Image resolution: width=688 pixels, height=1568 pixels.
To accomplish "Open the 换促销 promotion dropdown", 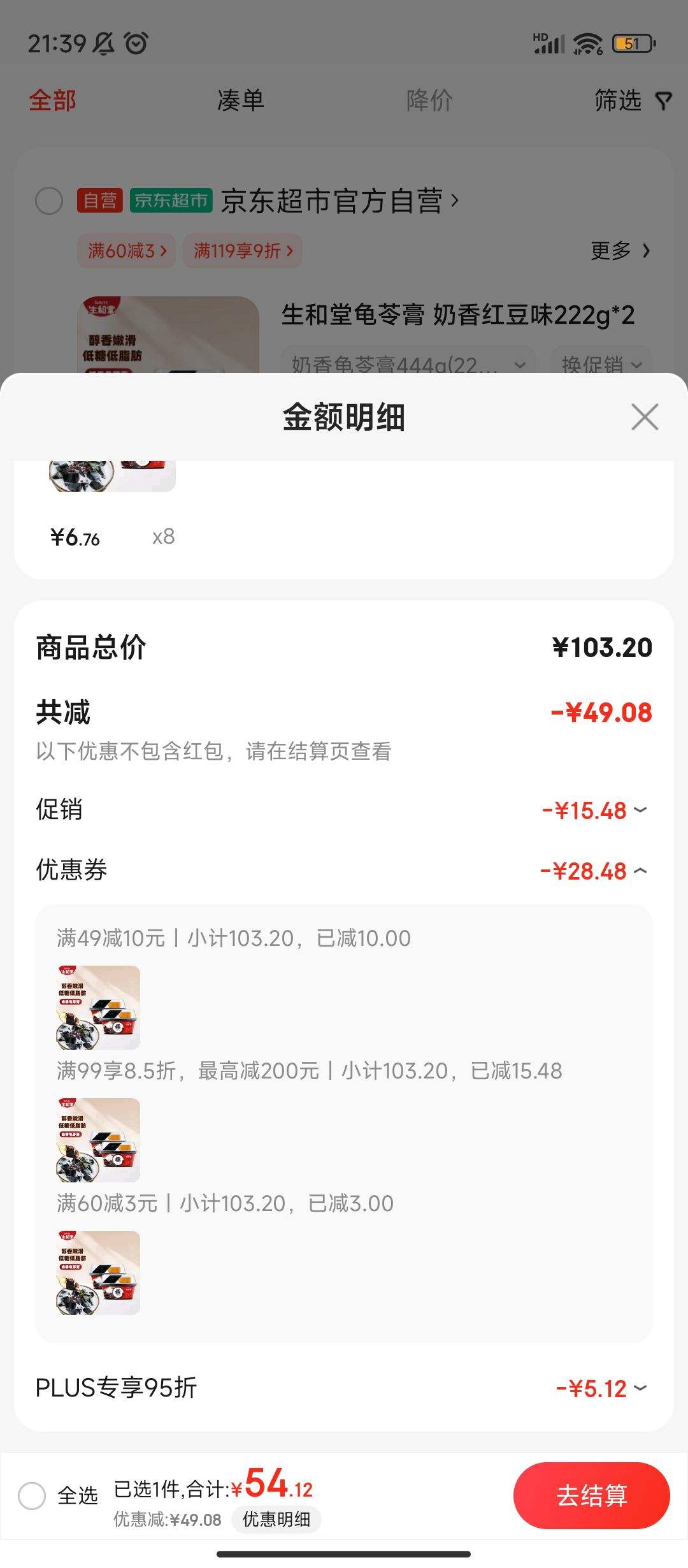I will [x=599, y=365].
